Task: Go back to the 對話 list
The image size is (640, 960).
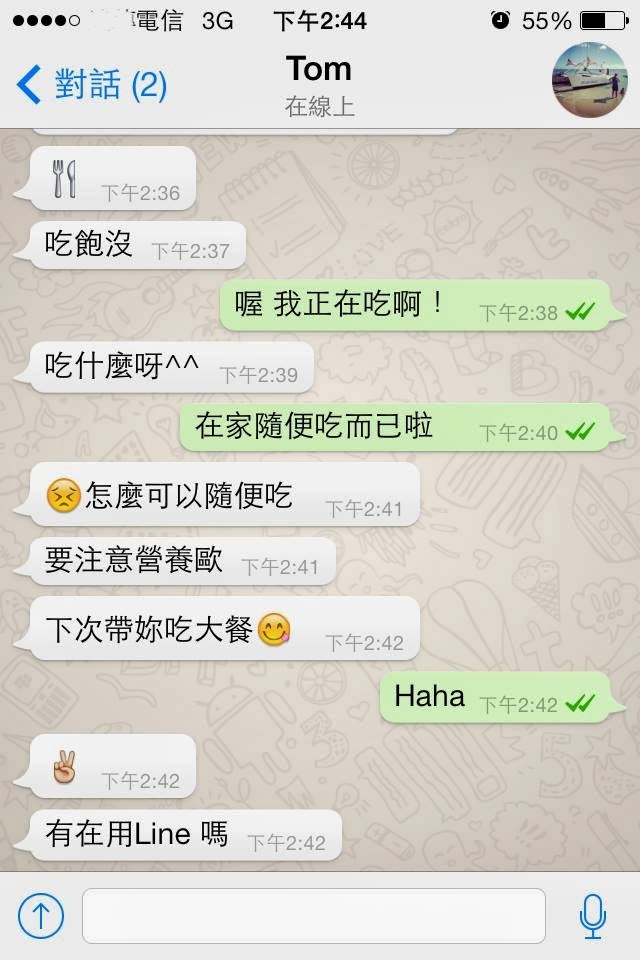Action: [90, 85]
